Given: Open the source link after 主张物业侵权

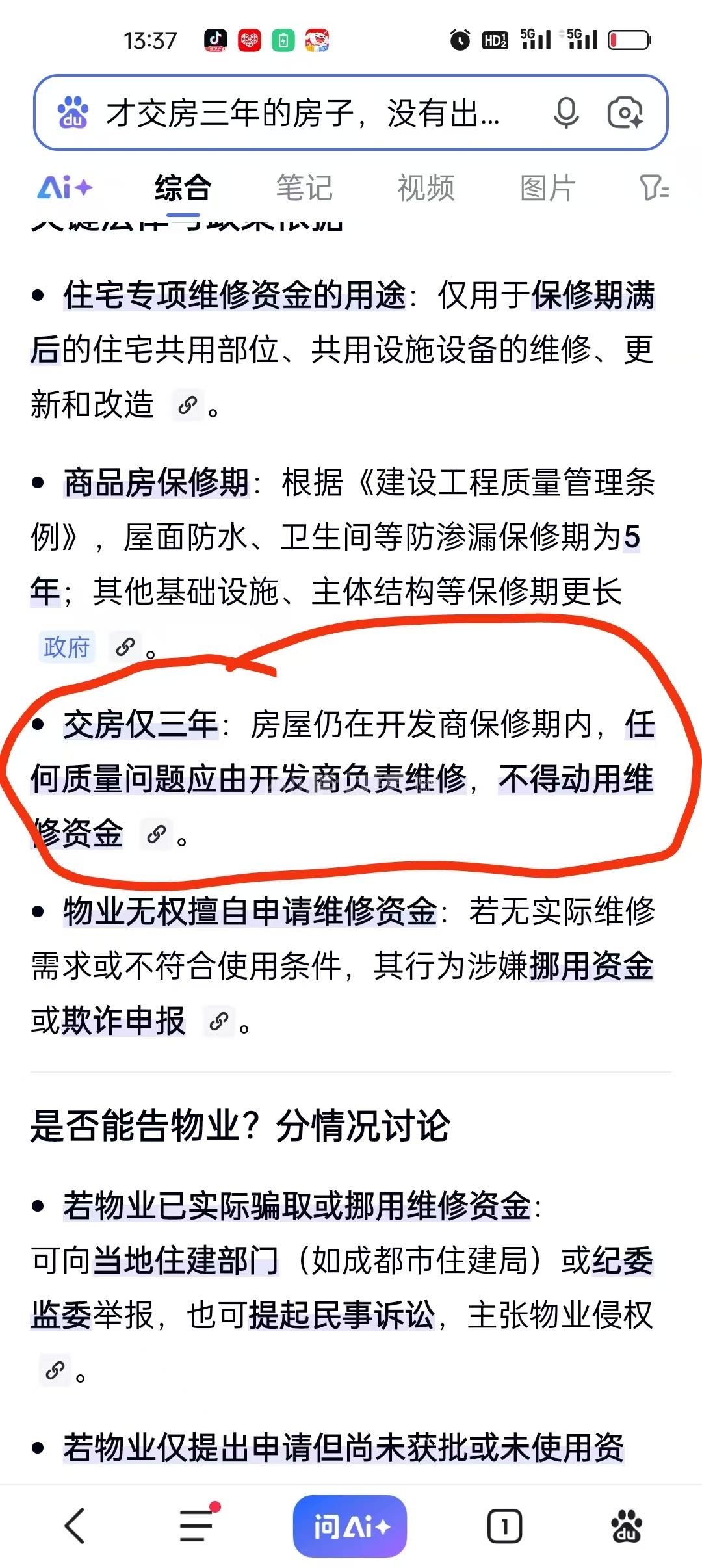Looking at the screenshot, I should click(55, 1370).
